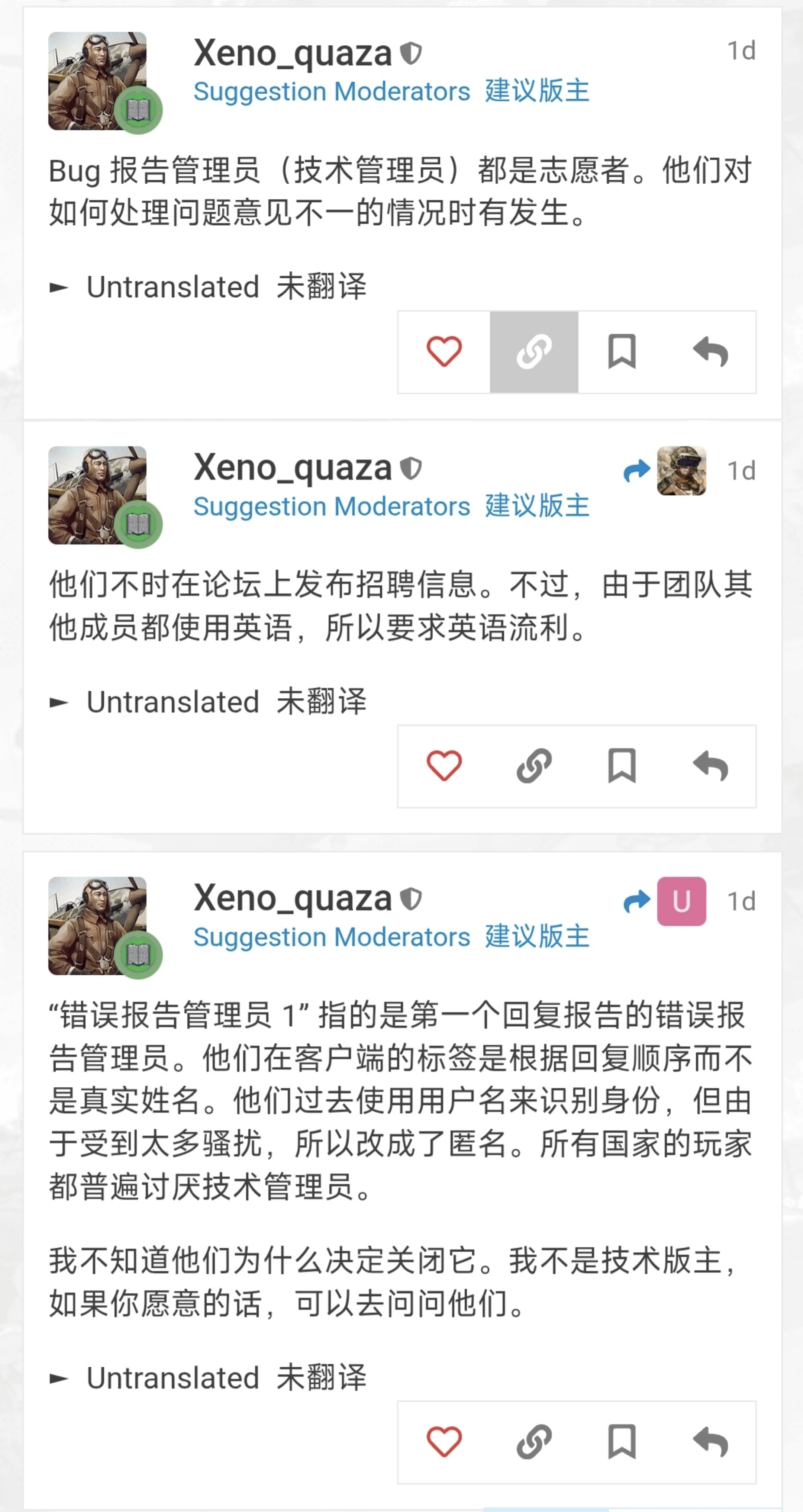
Task: Copy link of the 错误报告管理员 1 post
Action: [534, 1442]
